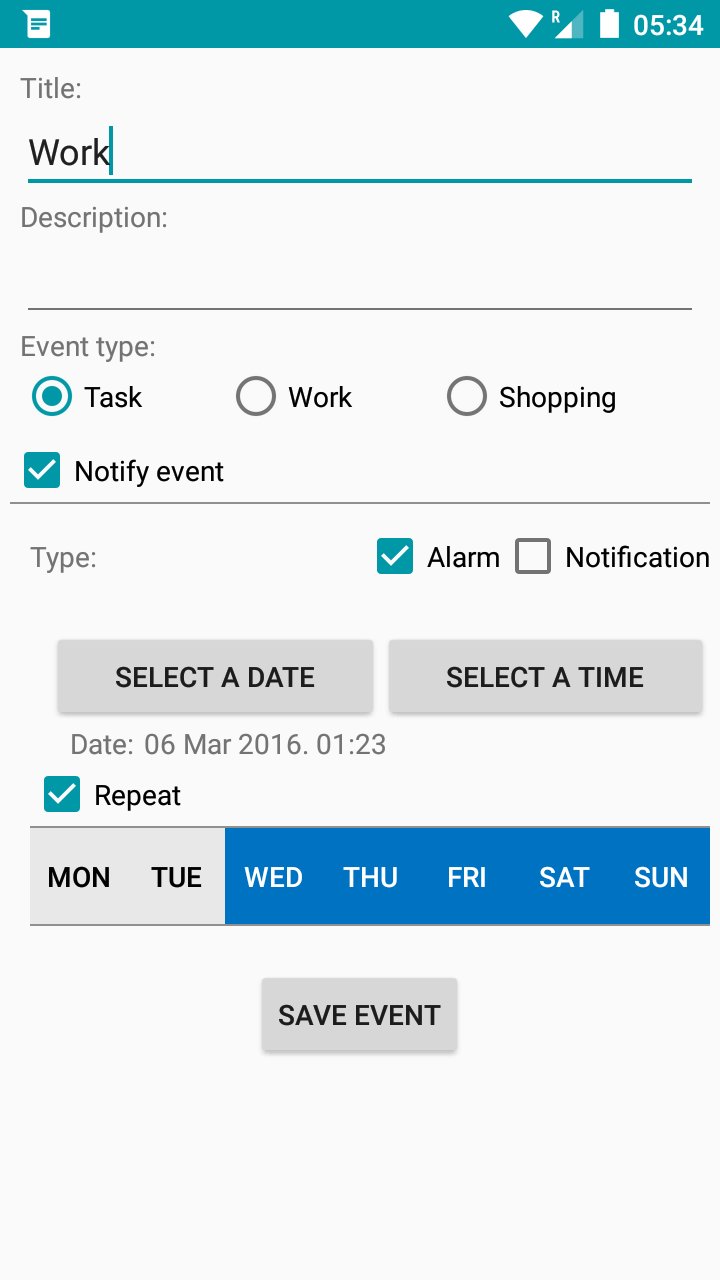This screenshot has width=720, height=1280.
Task: Save the event
Action: pos(359,1015)
